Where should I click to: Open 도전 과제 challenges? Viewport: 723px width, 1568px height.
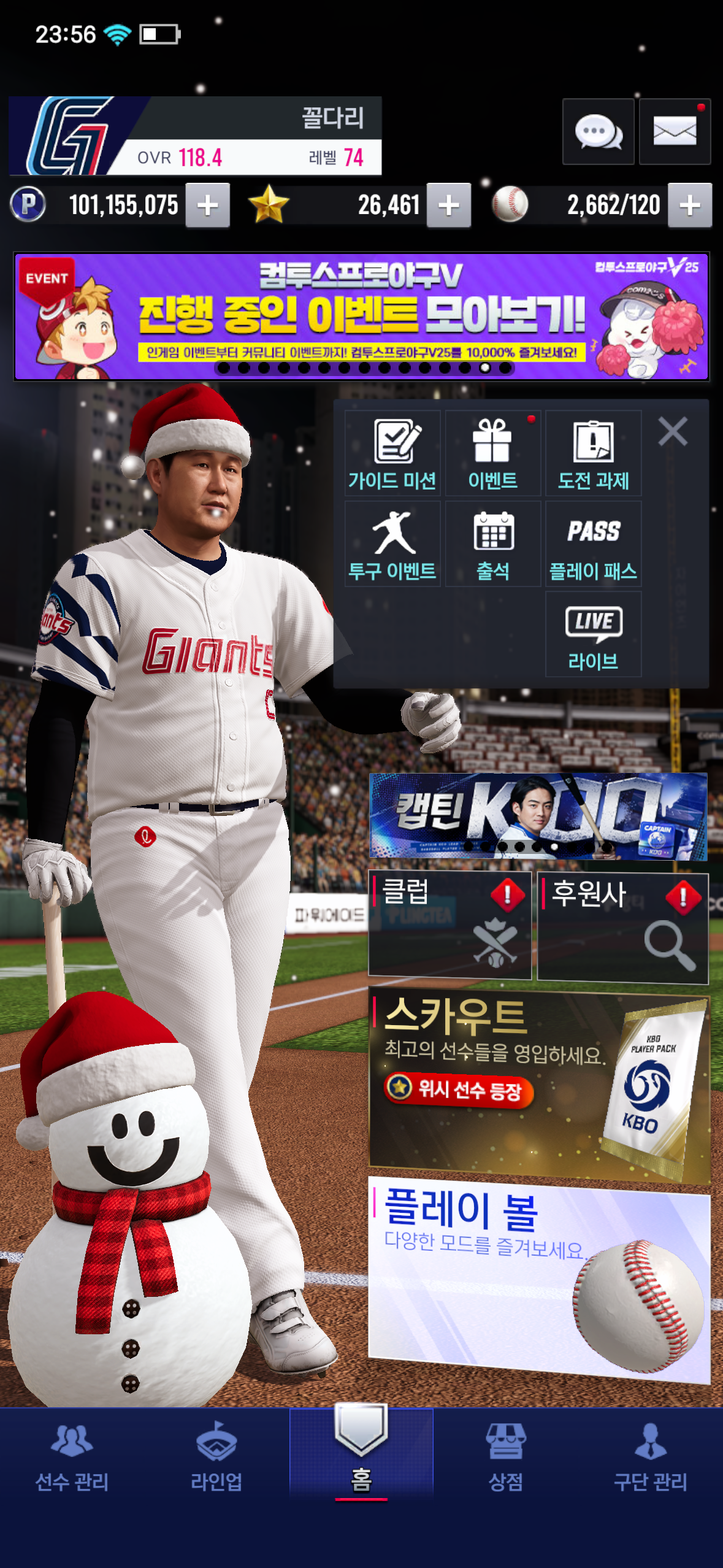coord(593,453)
